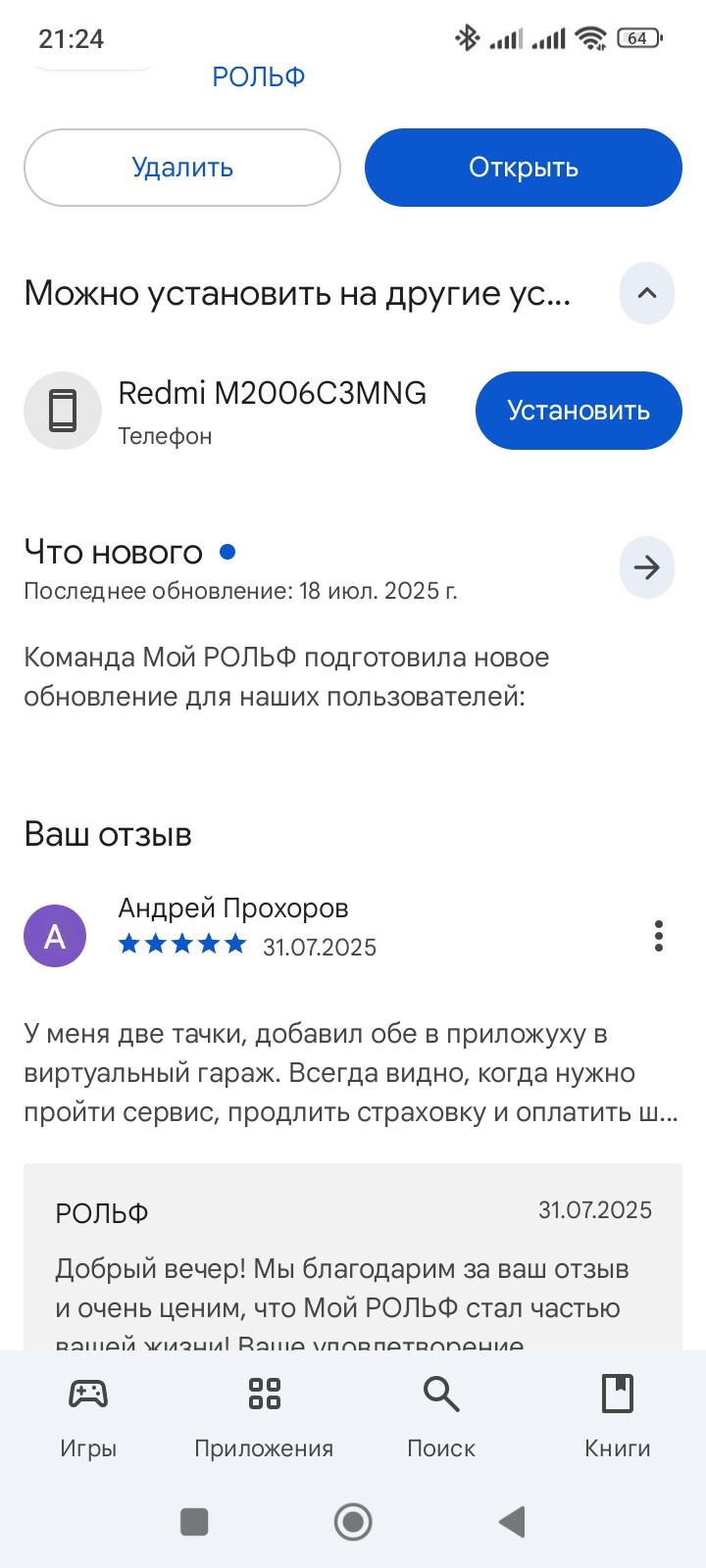
Task: Tap the system home button
Action: coord(353,1522)
